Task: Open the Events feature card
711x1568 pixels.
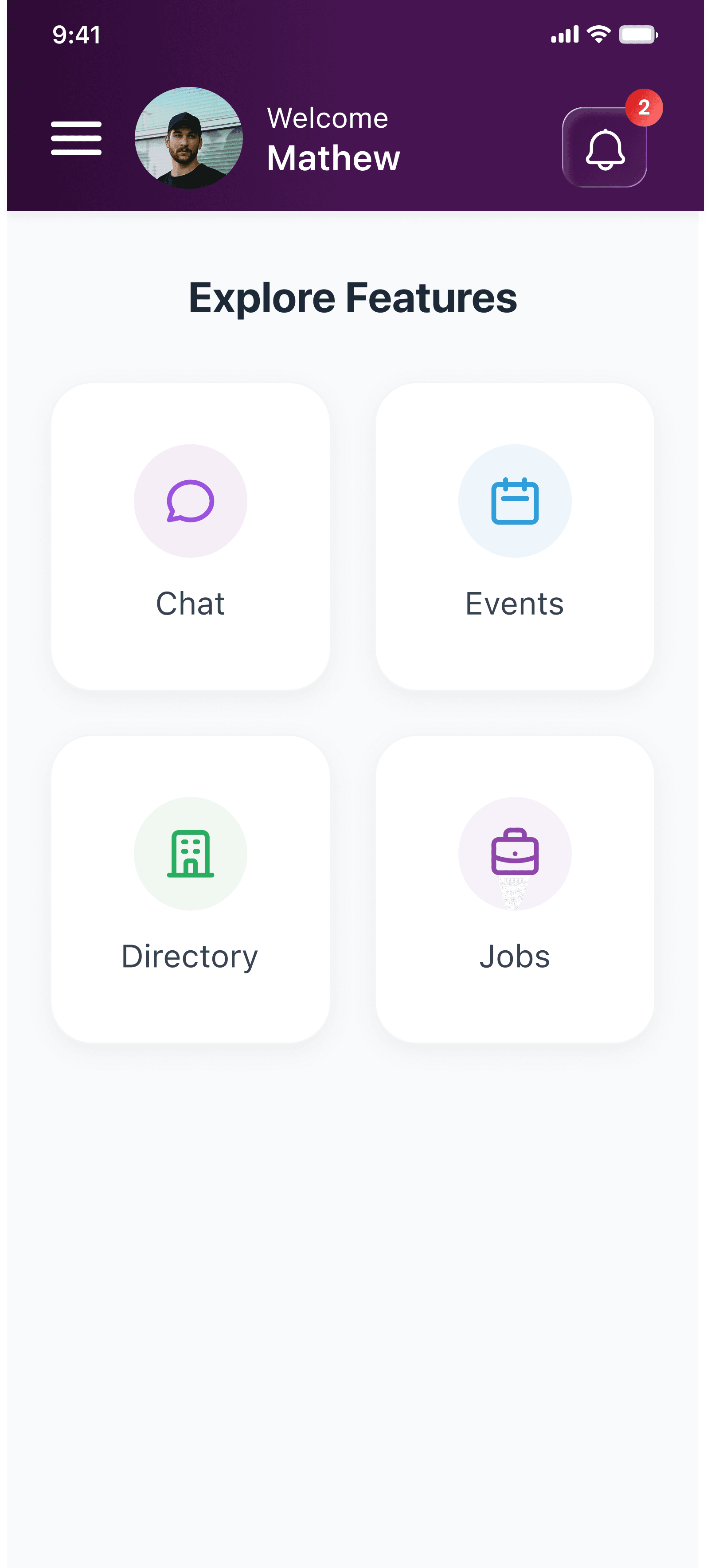Action: click(515, 536)
